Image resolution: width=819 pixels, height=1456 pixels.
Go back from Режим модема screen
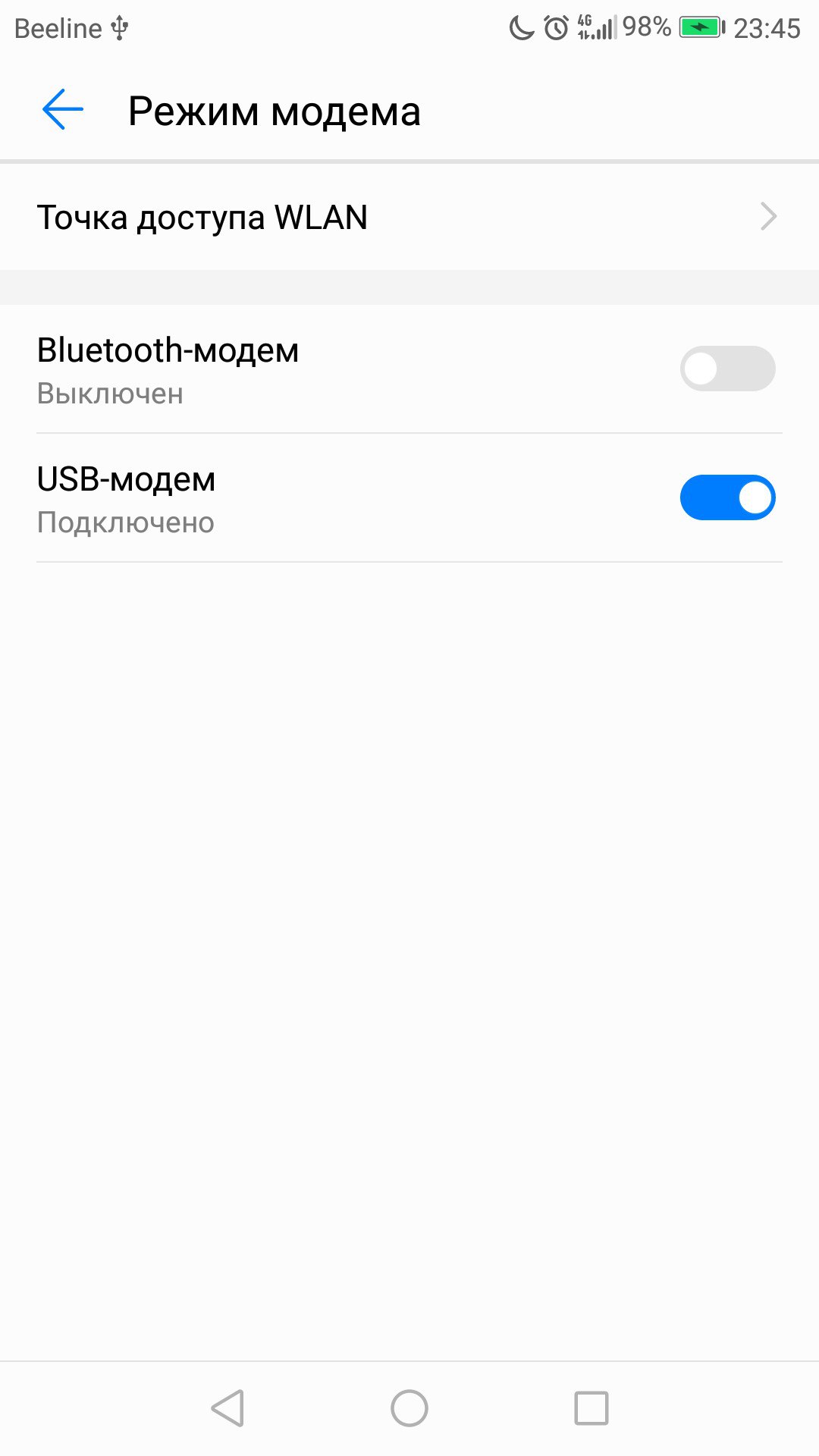tap(63, 110)
